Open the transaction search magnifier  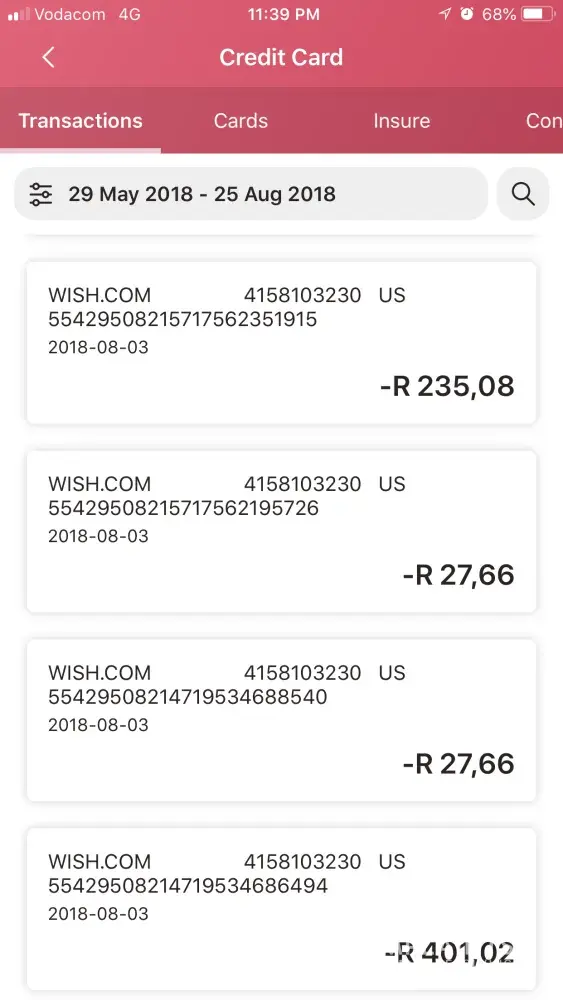pos(523,194)
